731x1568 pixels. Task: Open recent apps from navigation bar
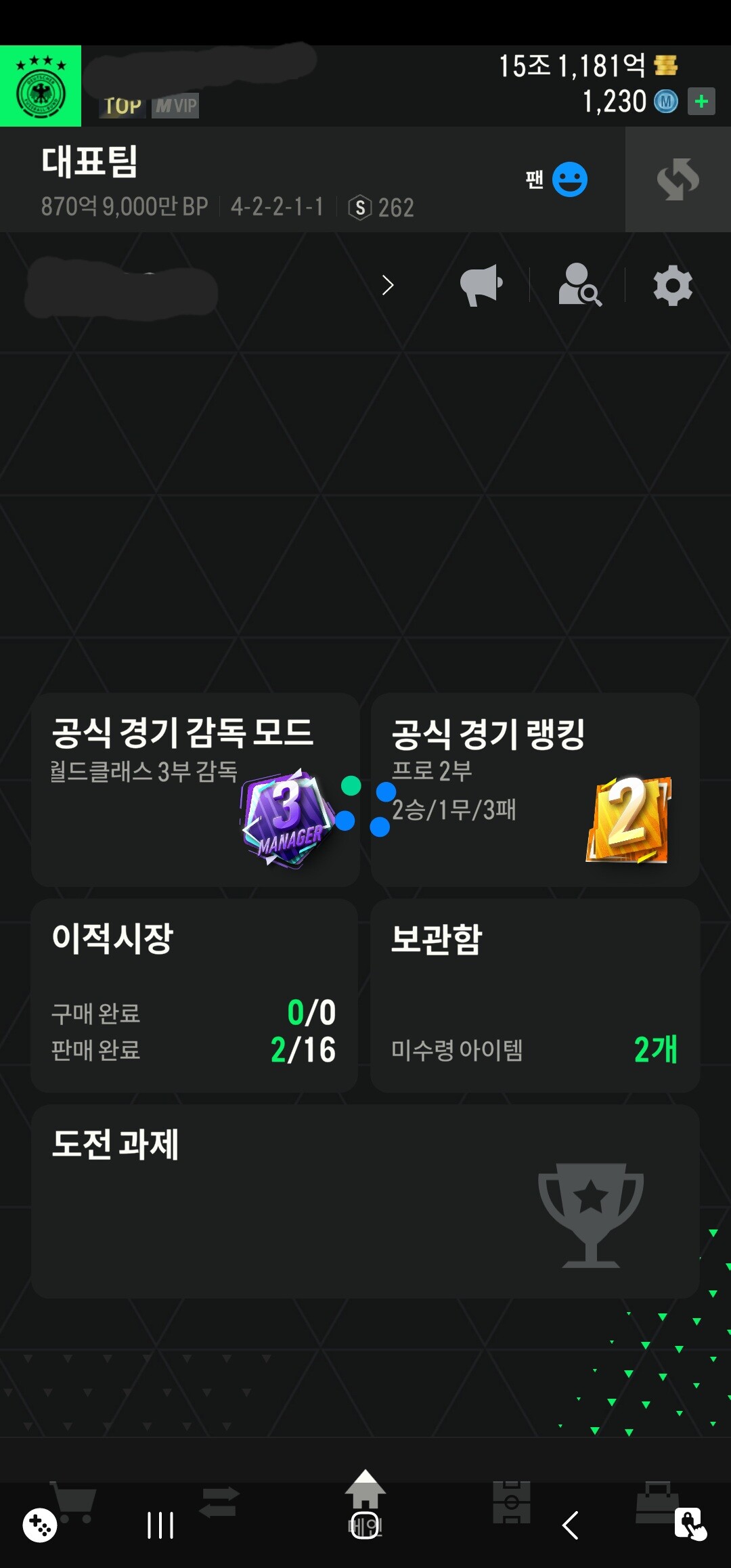click(160, 1526)
